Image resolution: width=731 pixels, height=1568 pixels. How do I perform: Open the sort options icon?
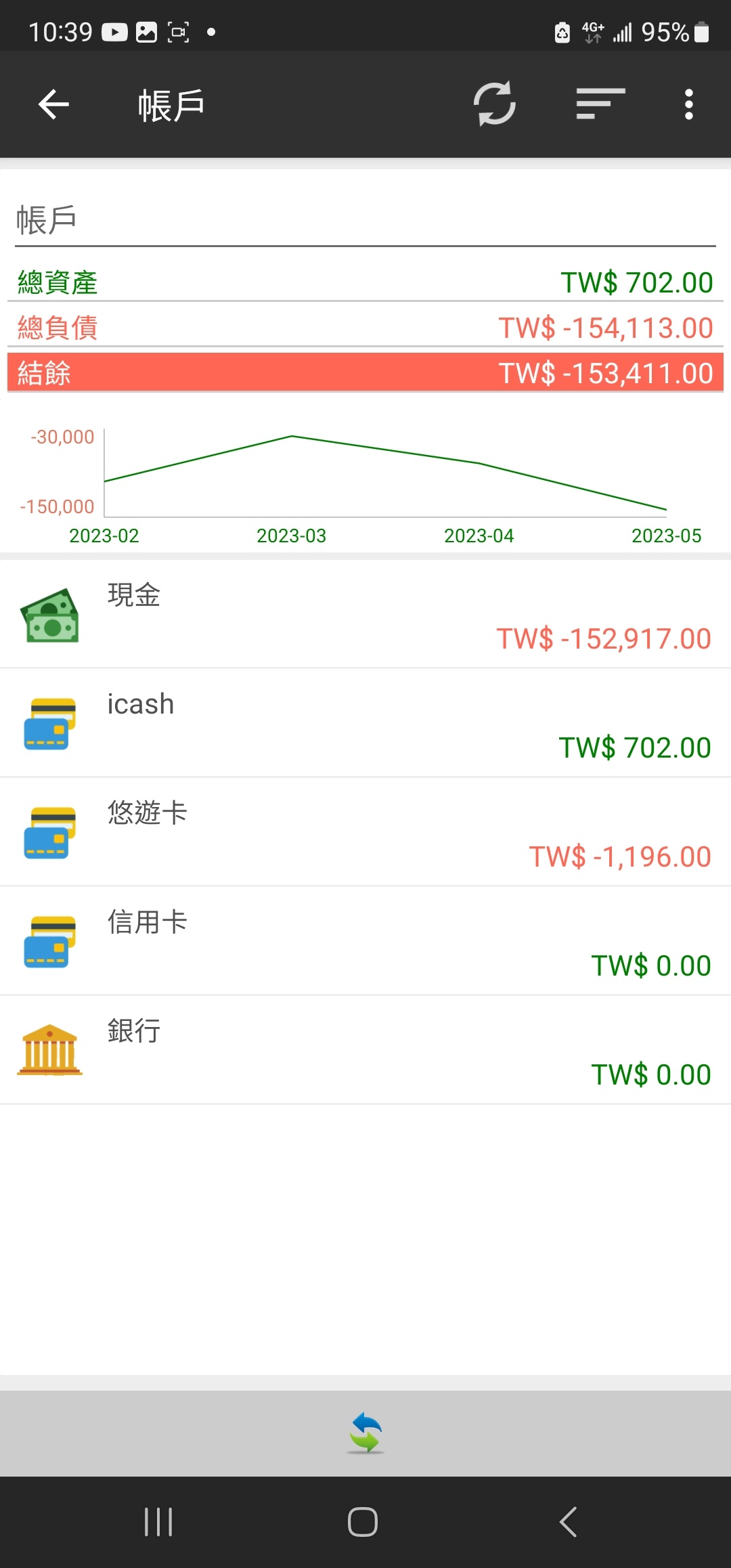tap(600, 104)
